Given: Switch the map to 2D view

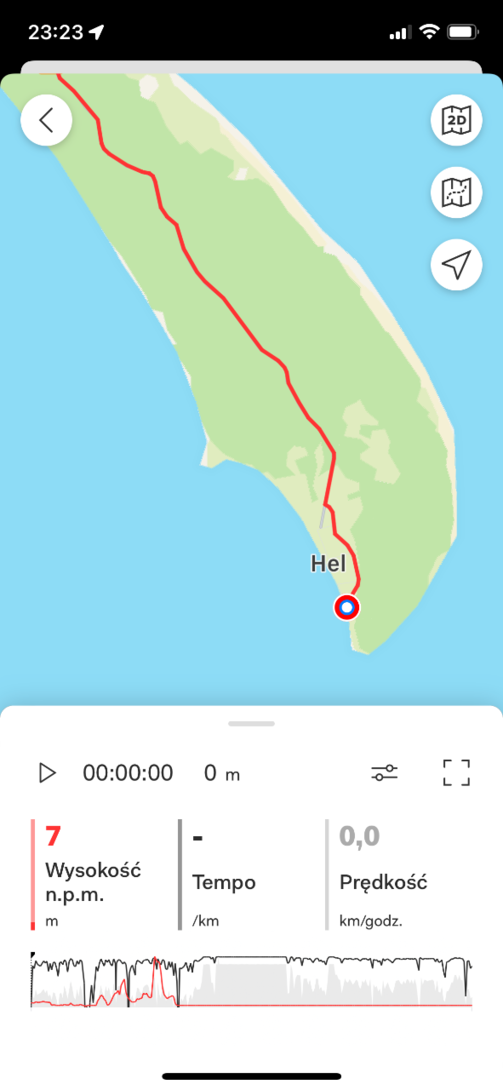Looking at the screenshot, I should [x=456, y=122].
